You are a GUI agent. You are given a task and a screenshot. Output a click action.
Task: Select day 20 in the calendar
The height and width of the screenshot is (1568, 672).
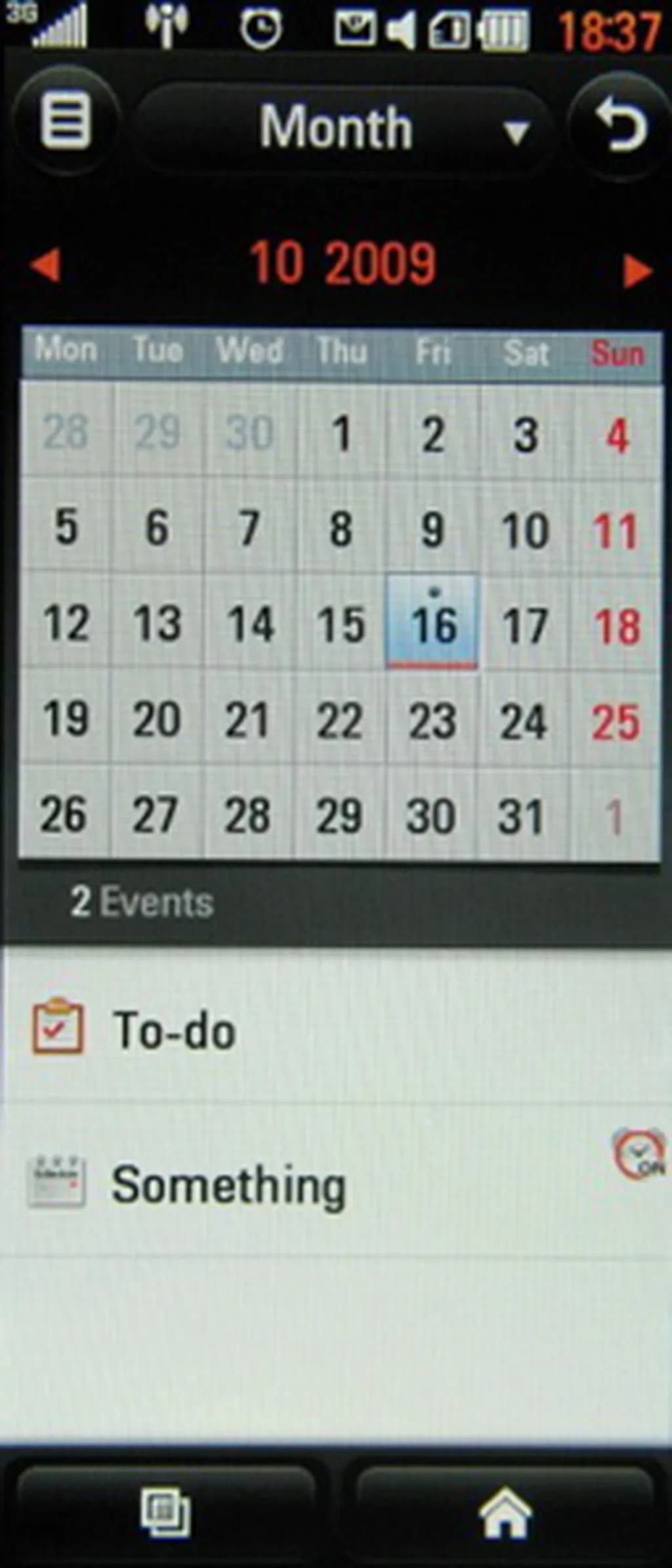[157, 720]
